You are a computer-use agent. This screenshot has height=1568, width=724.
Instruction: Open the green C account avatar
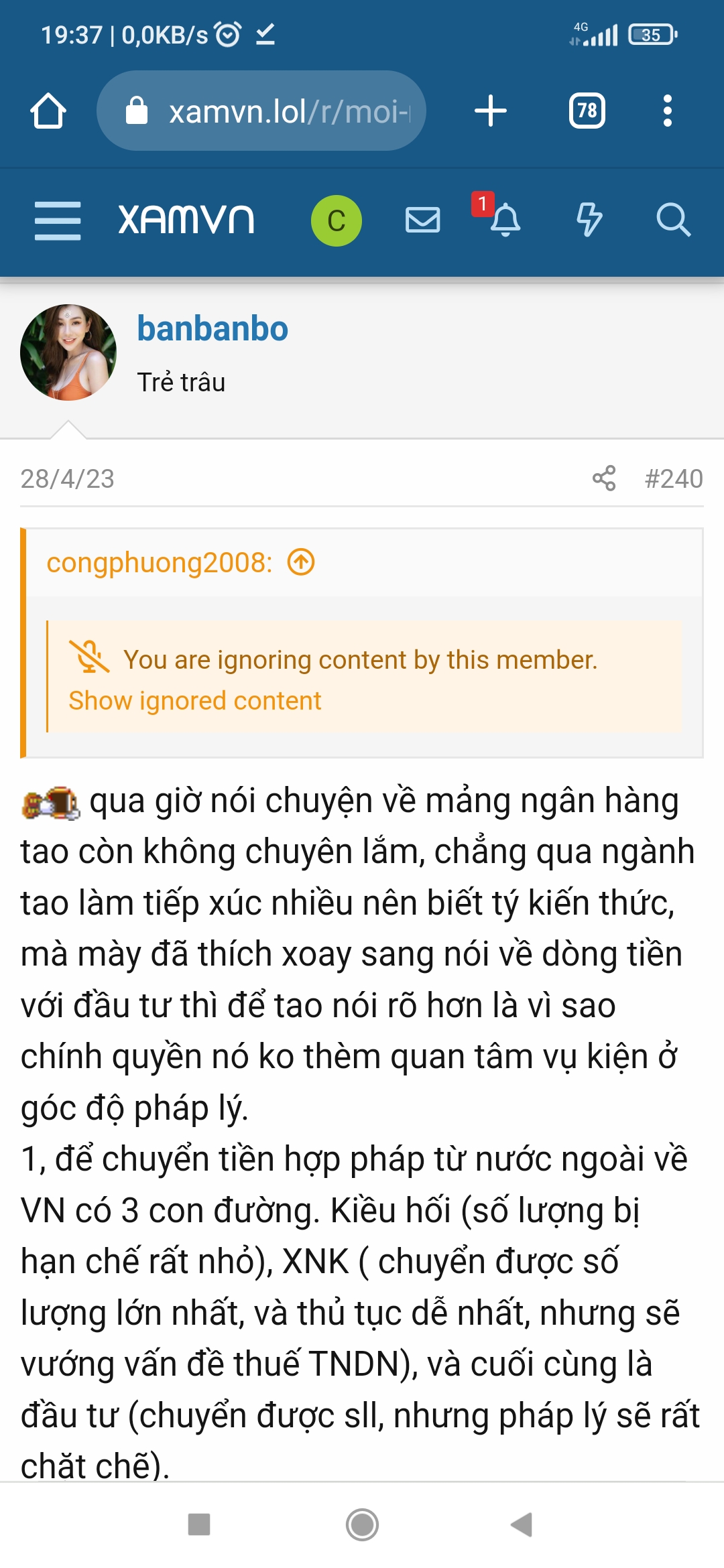[337, 220]
